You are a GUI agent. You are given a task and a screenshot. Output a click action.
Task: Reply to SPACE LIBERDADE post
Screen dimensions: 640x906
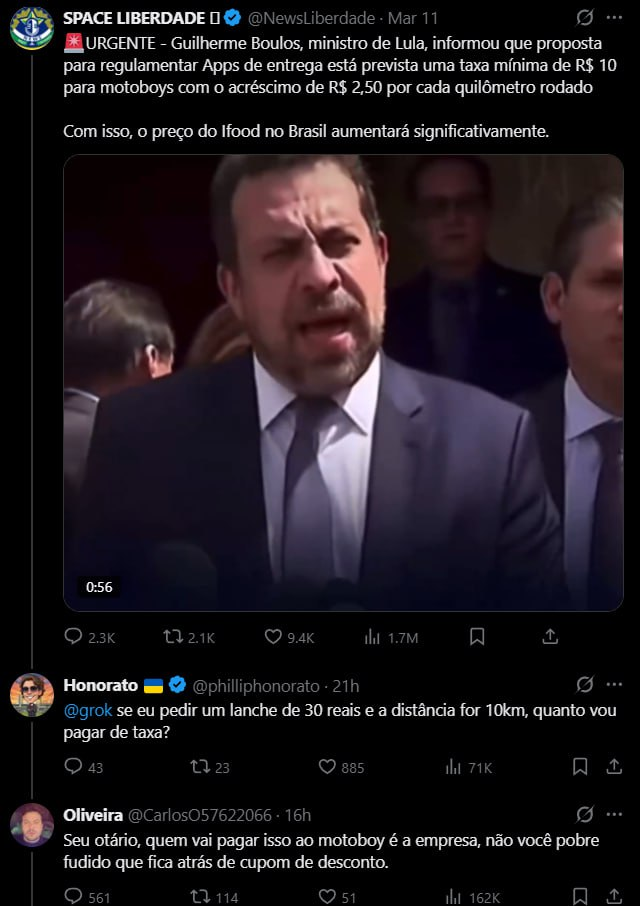(74, 637)
